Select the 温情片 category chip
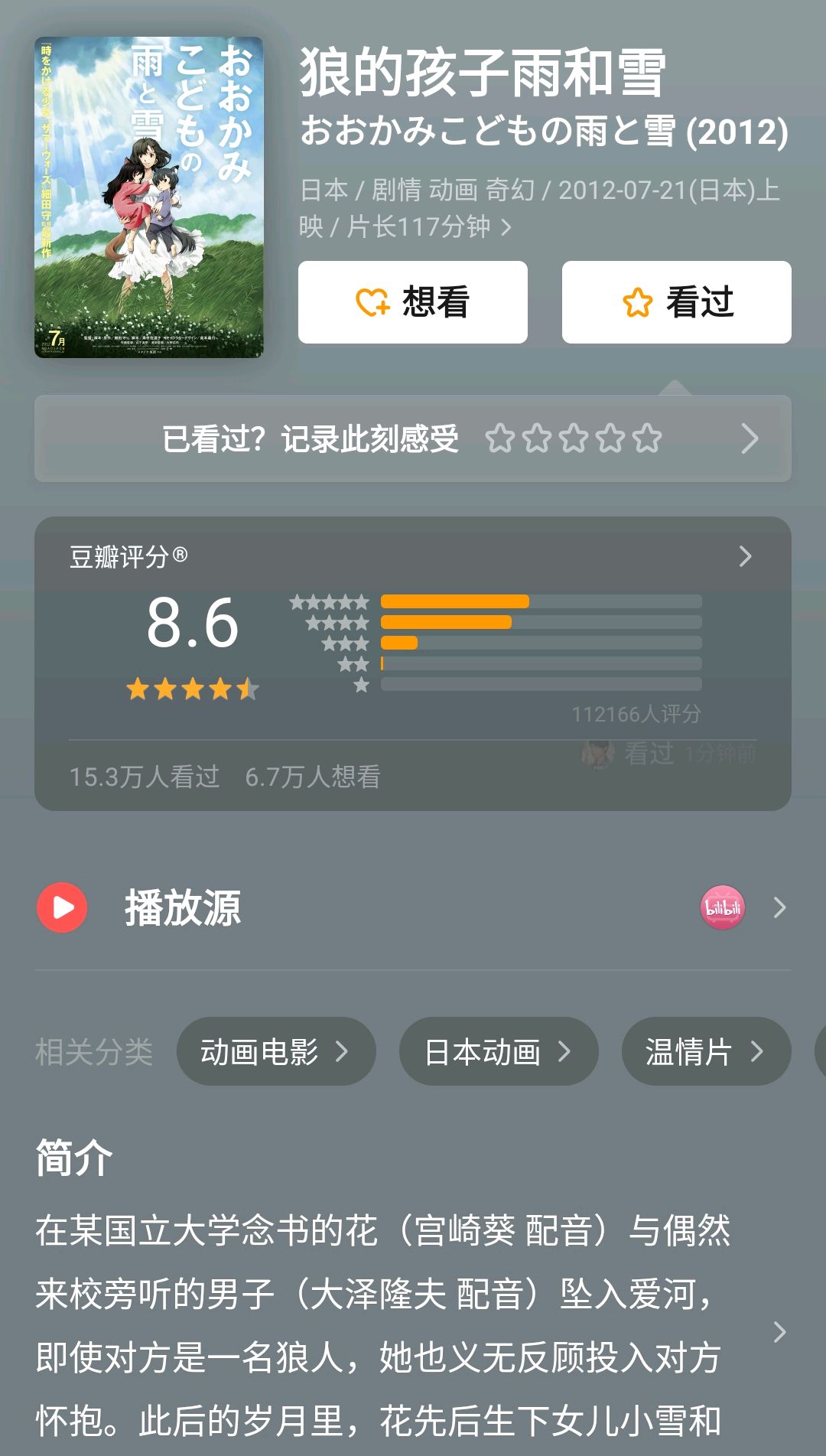 (705, 1051)
